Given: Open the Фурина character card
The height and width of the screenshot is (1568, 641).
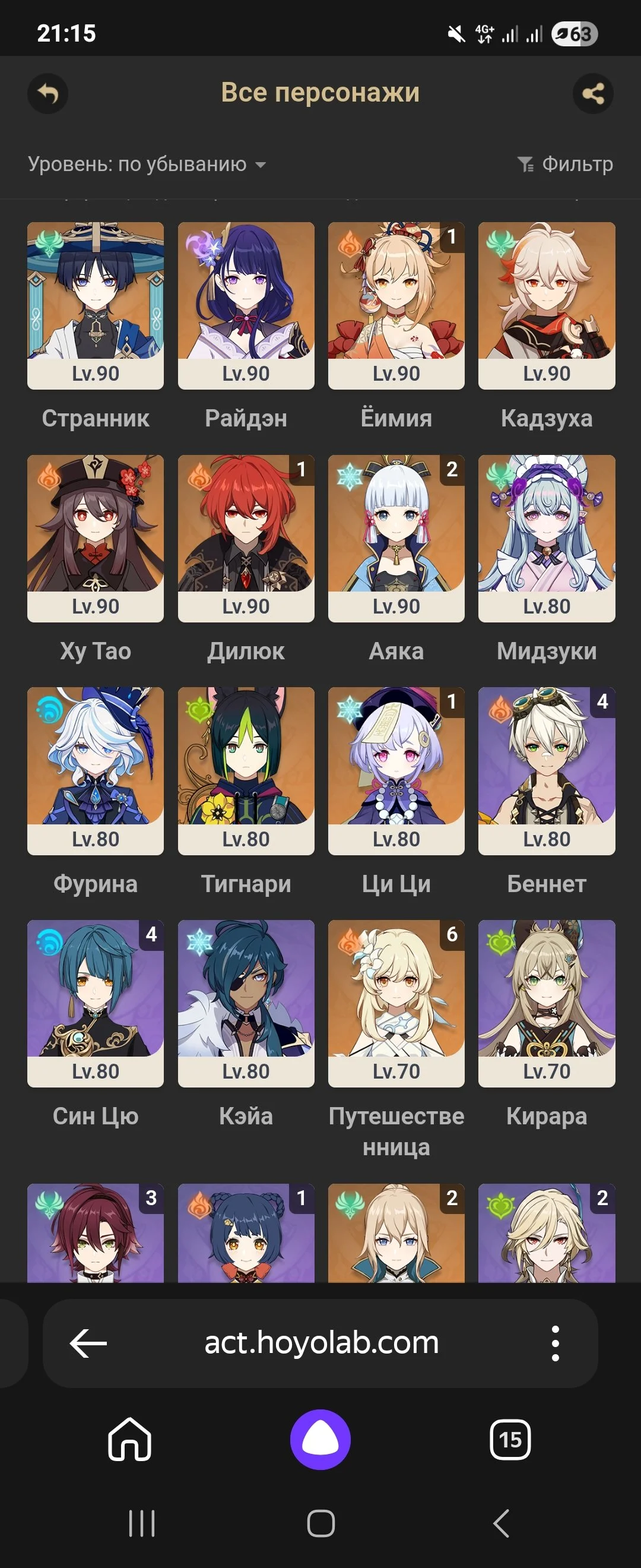Looking at the screenshot, I should point(96,770).
